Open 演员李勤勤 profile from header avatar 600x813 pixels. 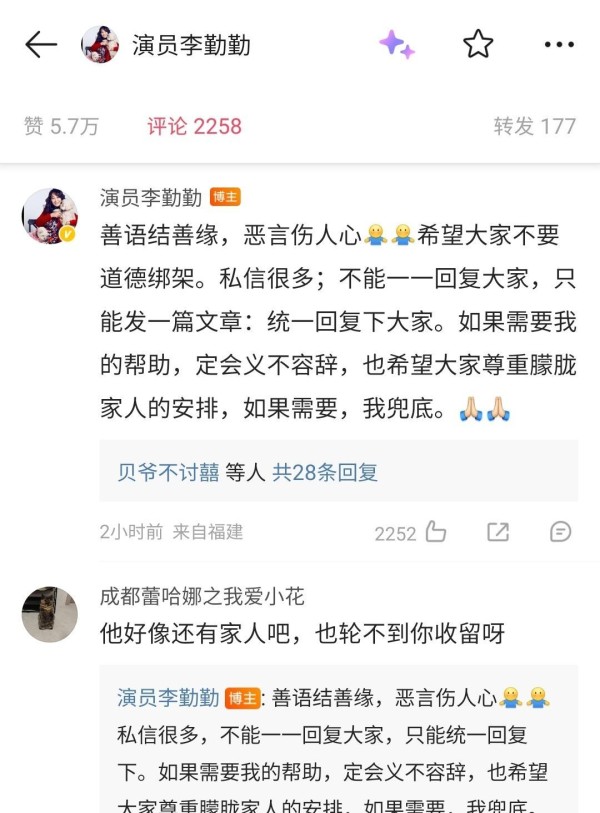[x=100, y=44]
